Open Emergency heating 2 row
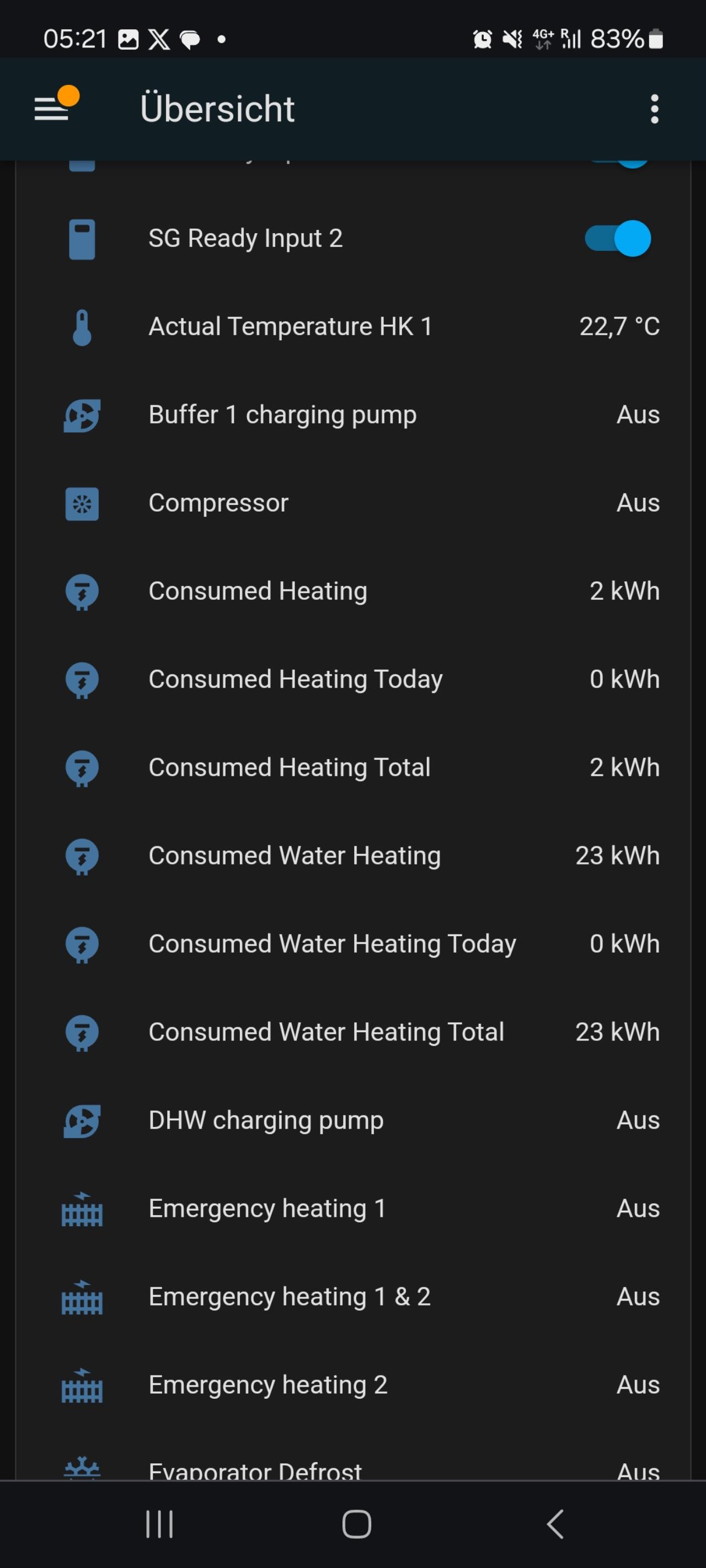This screenshot has height=1568, width=706. pyautogui.click(x=352, y=1386)
